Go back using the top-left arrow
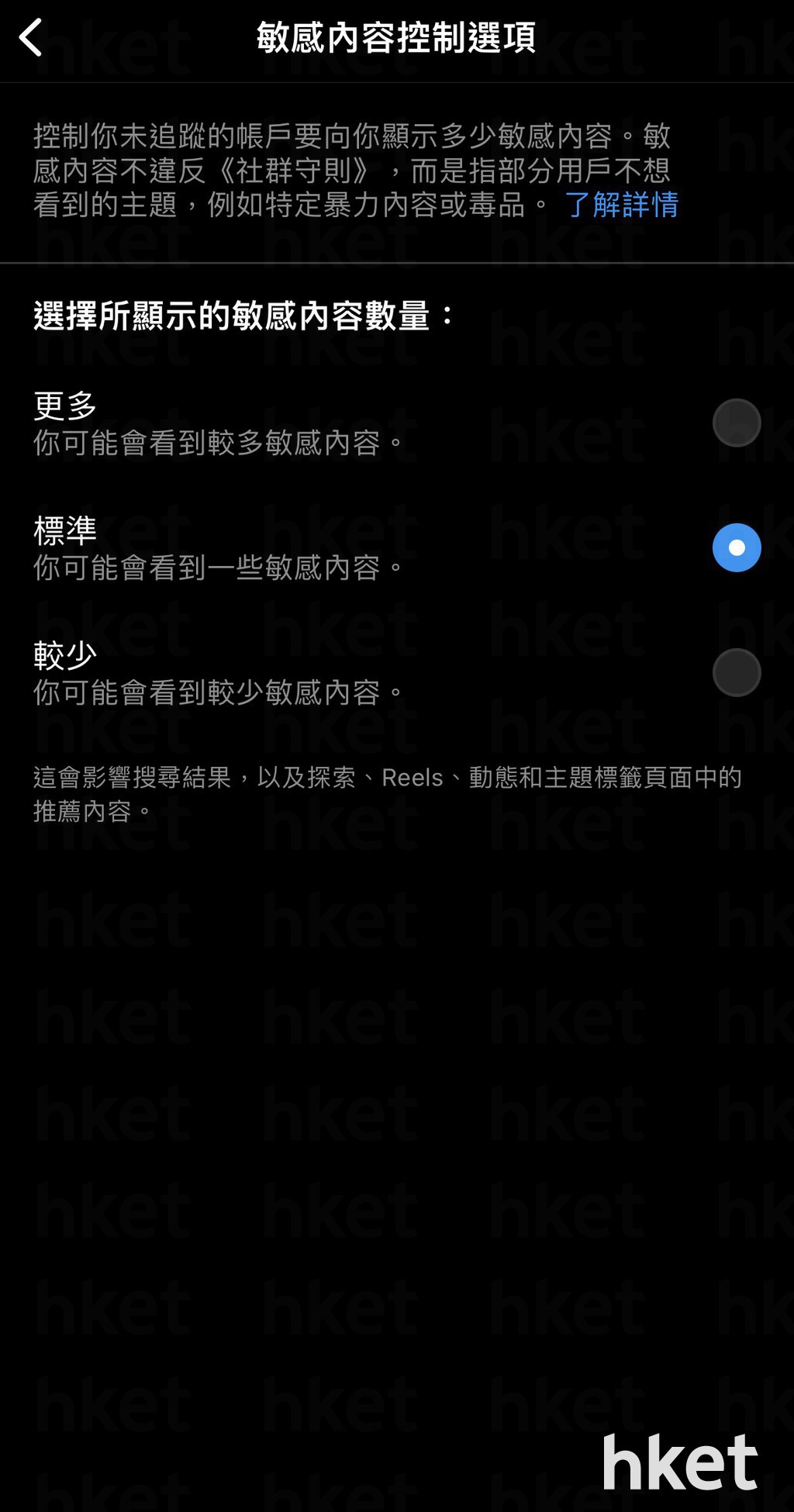 (x=31, y=37)
